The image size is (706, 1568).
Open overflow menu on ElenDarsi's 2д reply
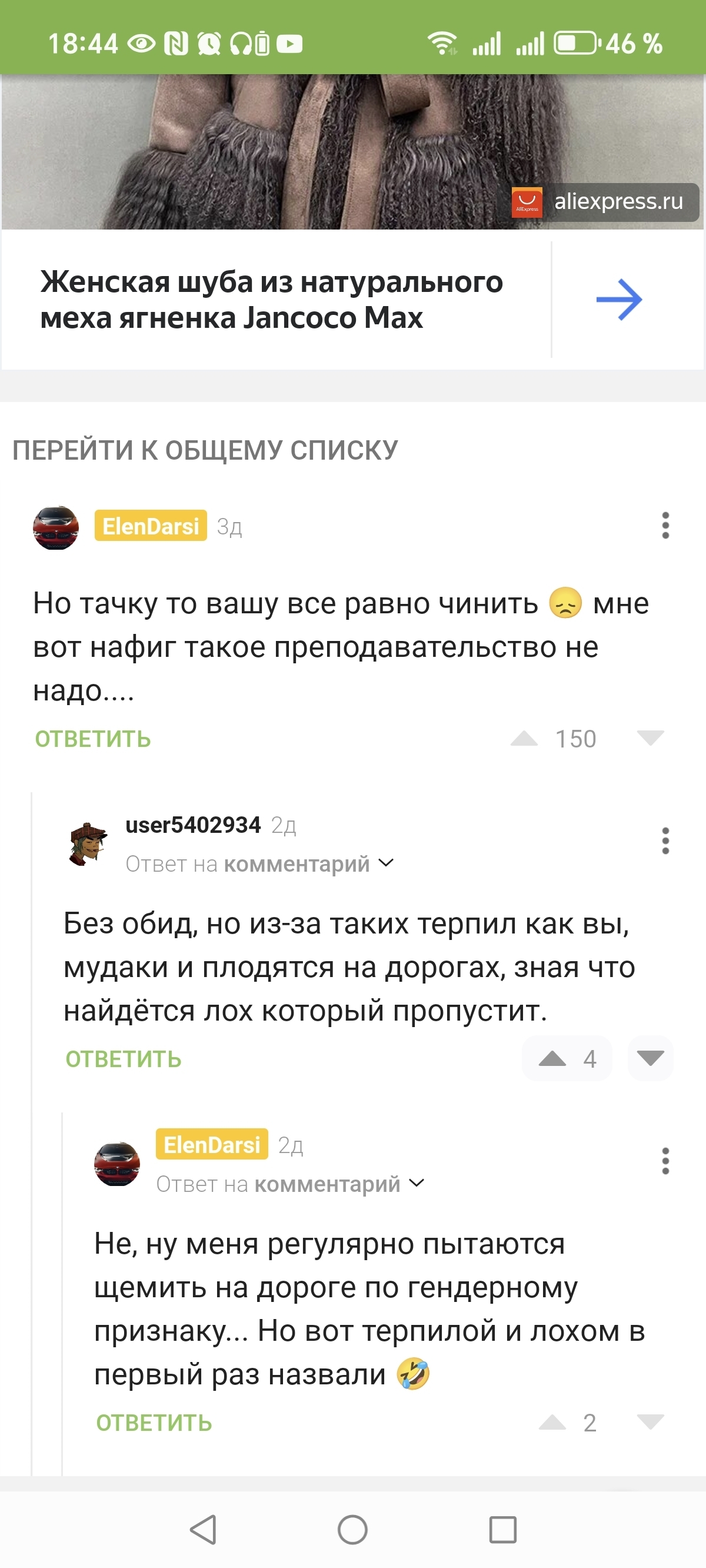tap(665, 1161)
